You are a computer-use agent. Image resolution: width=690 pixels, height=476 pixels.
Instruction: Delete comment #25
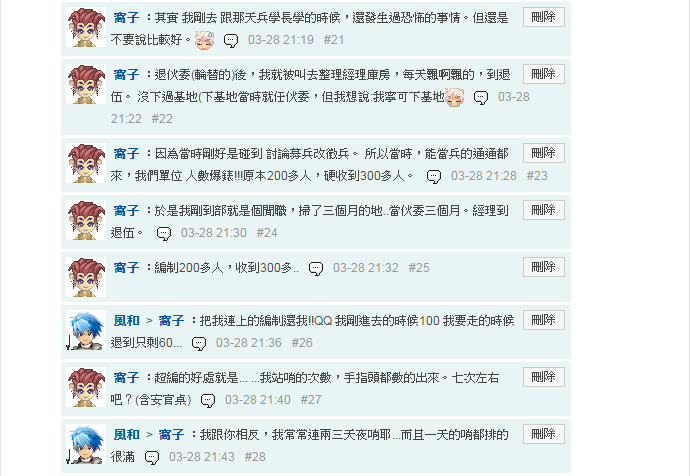click(543, 267)
